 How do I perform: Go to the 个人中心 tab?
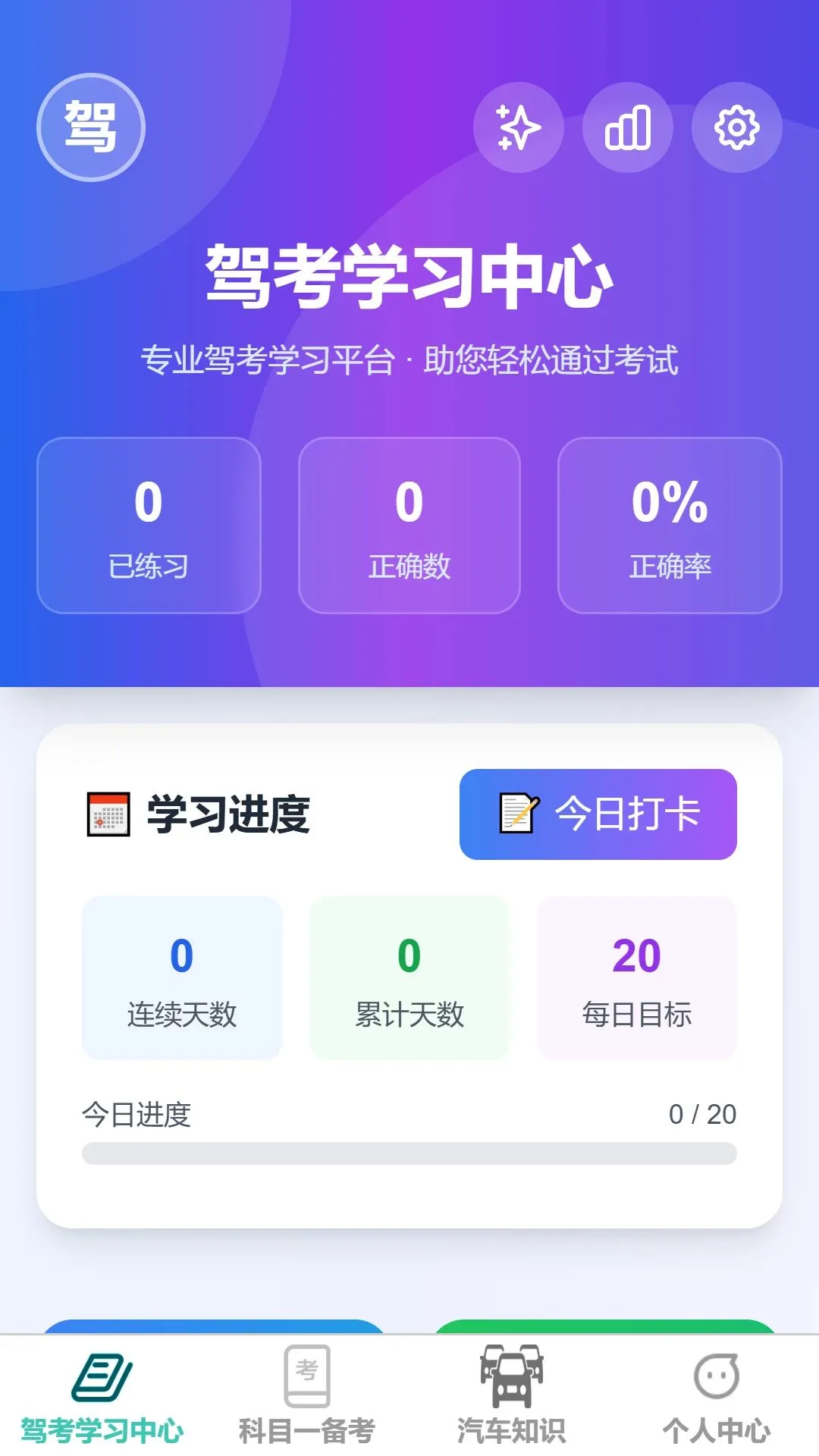(717, 1395)
